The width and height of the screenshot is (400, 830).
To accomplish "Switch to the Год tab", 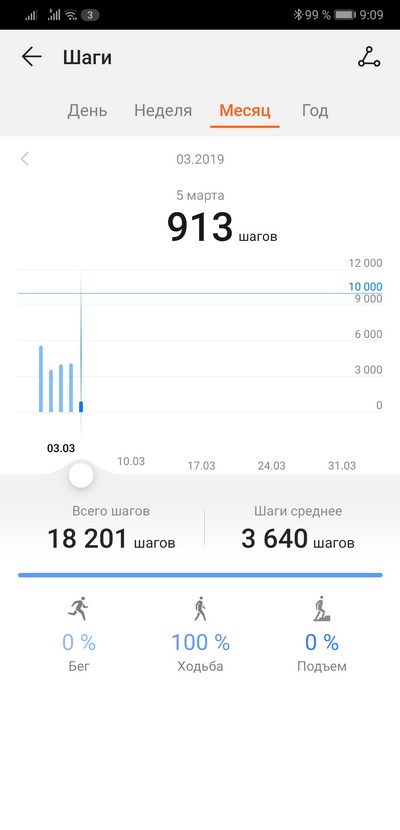I will (x=315, y=111).
